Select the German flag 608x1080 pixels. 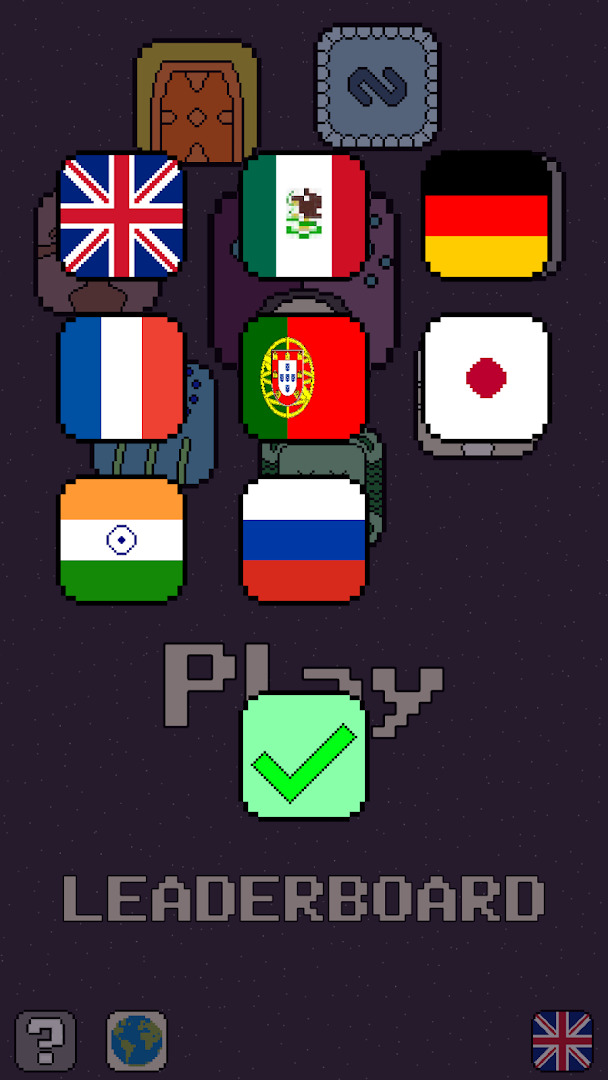pos(486,216)
